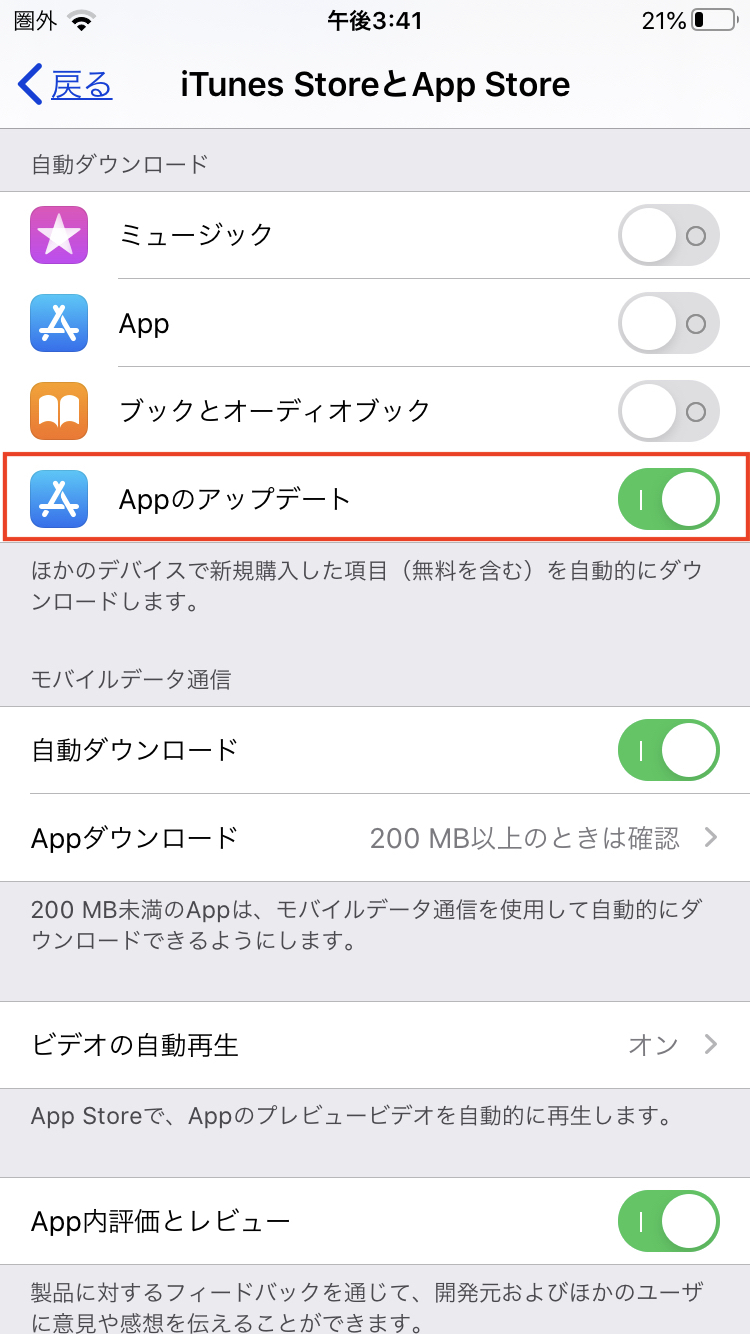Turn on the App automatic download switch
This screenshot has height=1334, width=750.
pyautogui.click(x=668, y=324)
